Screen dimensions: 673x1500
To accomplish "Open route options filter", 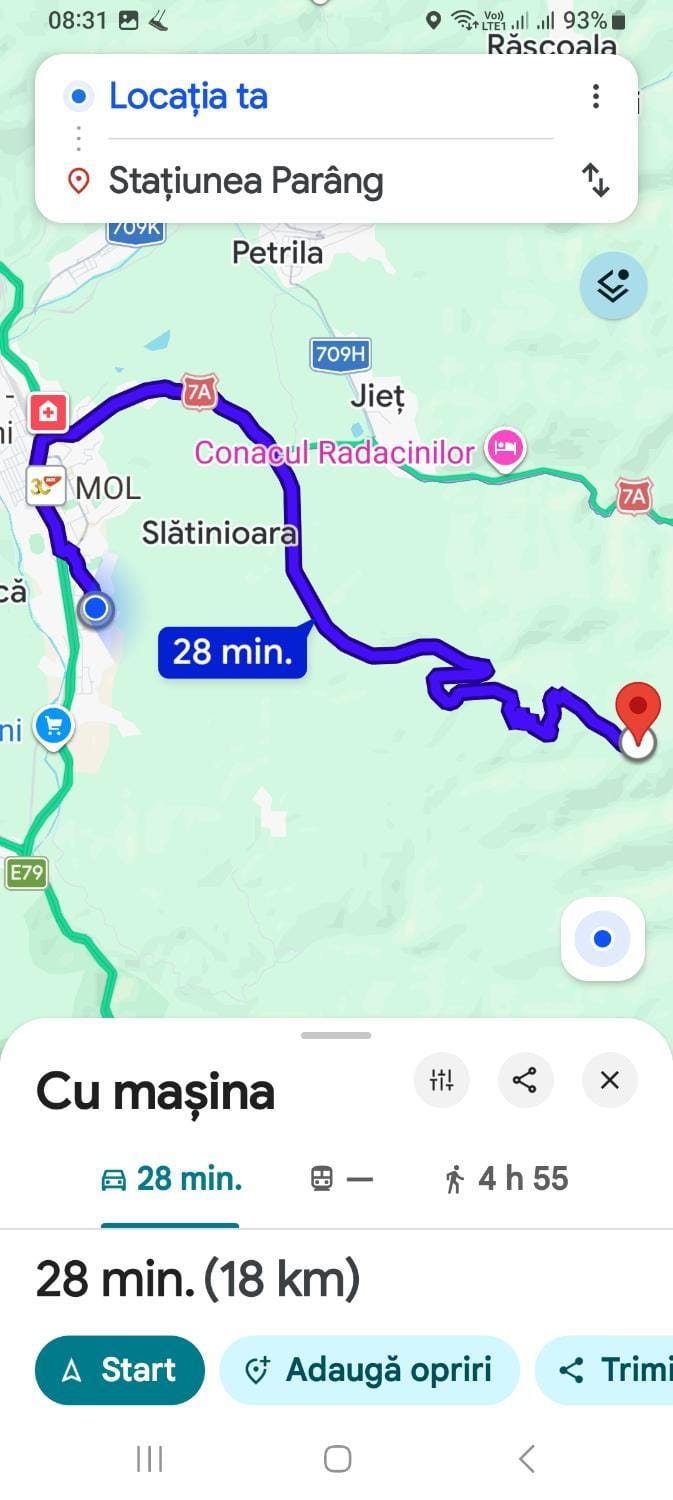I will pyautogui.click(x=441, y=1080).
